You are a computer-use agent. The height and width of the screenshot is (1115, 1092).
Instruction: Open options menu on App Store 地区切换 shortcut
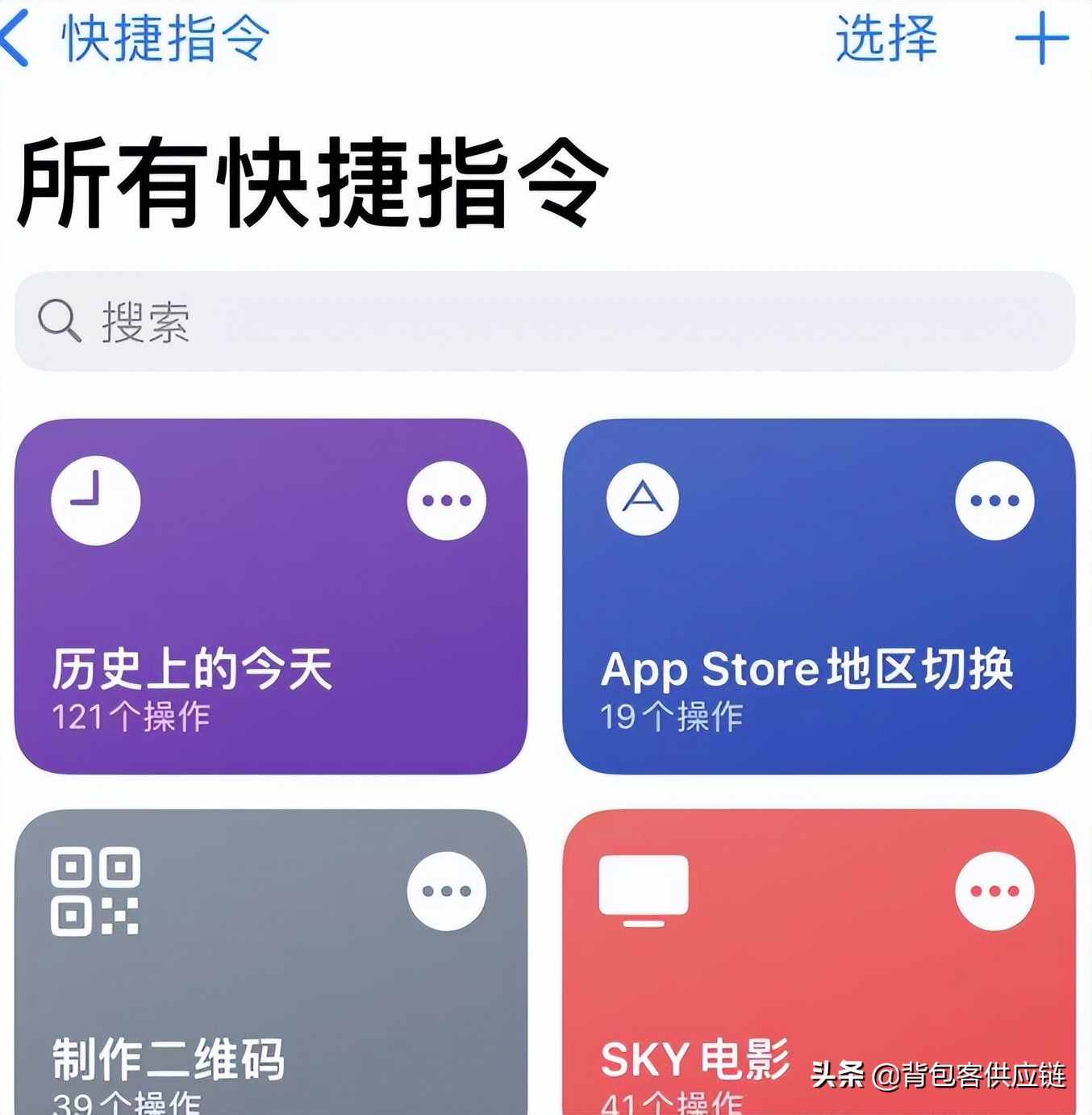pos(994,500)
